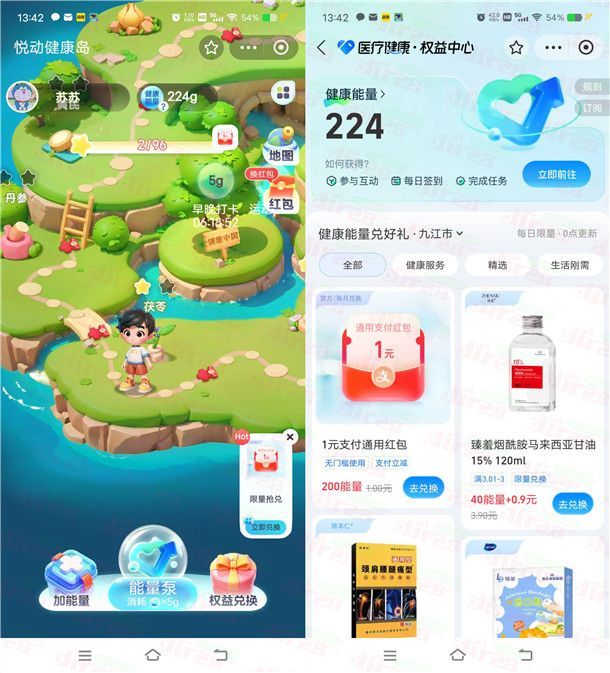This screenshot has height=673, width=610.
Task: Collect the 5g energy bubble
Action: pos(216,183)
